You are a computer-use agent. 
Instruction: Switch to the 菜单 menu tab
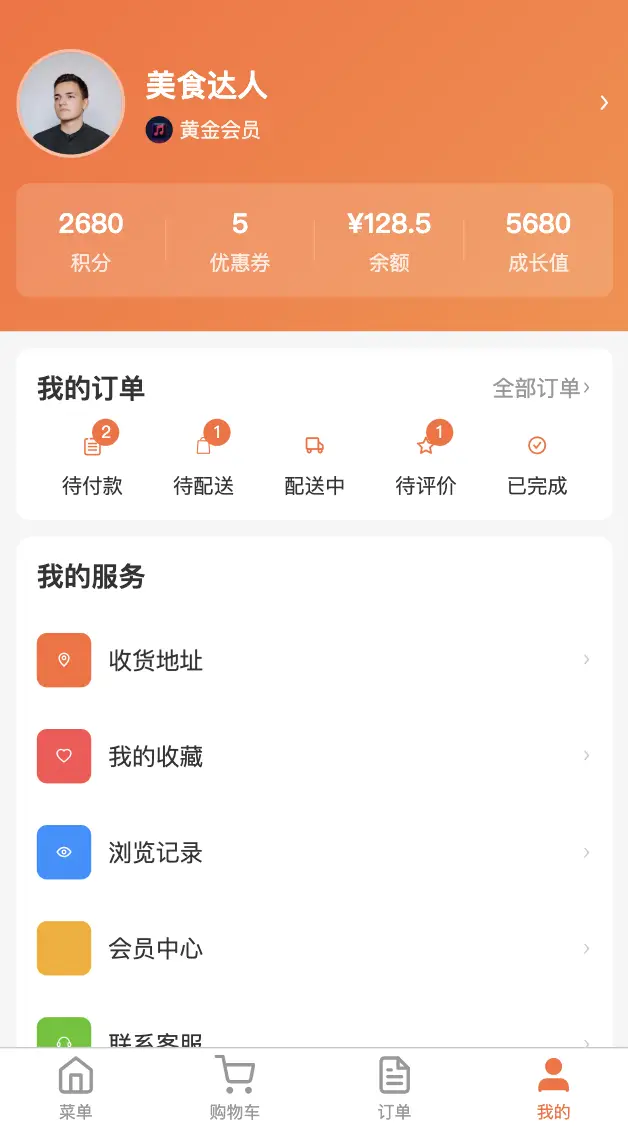coord(76,1089)
